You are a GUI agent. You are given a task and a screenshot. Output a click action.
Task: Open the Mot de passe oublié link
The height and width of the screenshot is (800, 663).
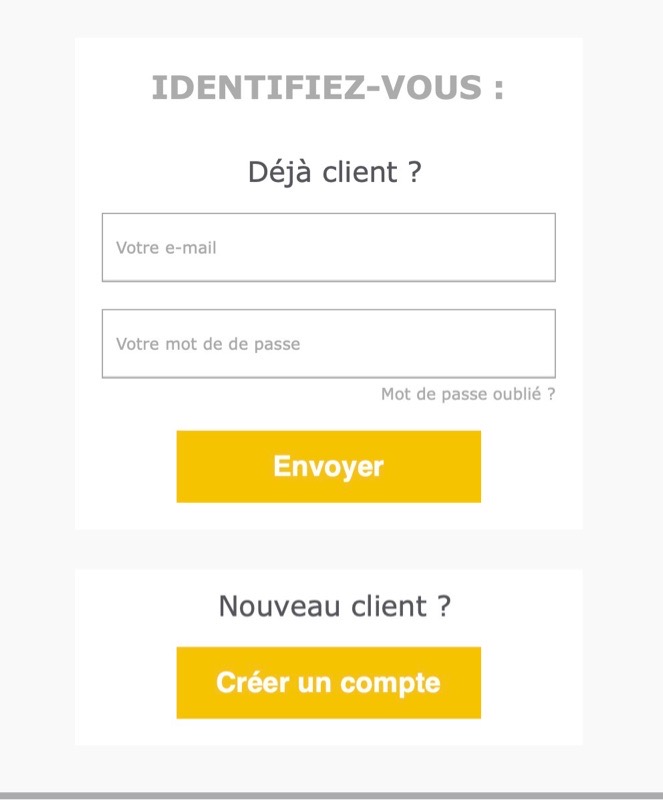(x=467, y=395)
